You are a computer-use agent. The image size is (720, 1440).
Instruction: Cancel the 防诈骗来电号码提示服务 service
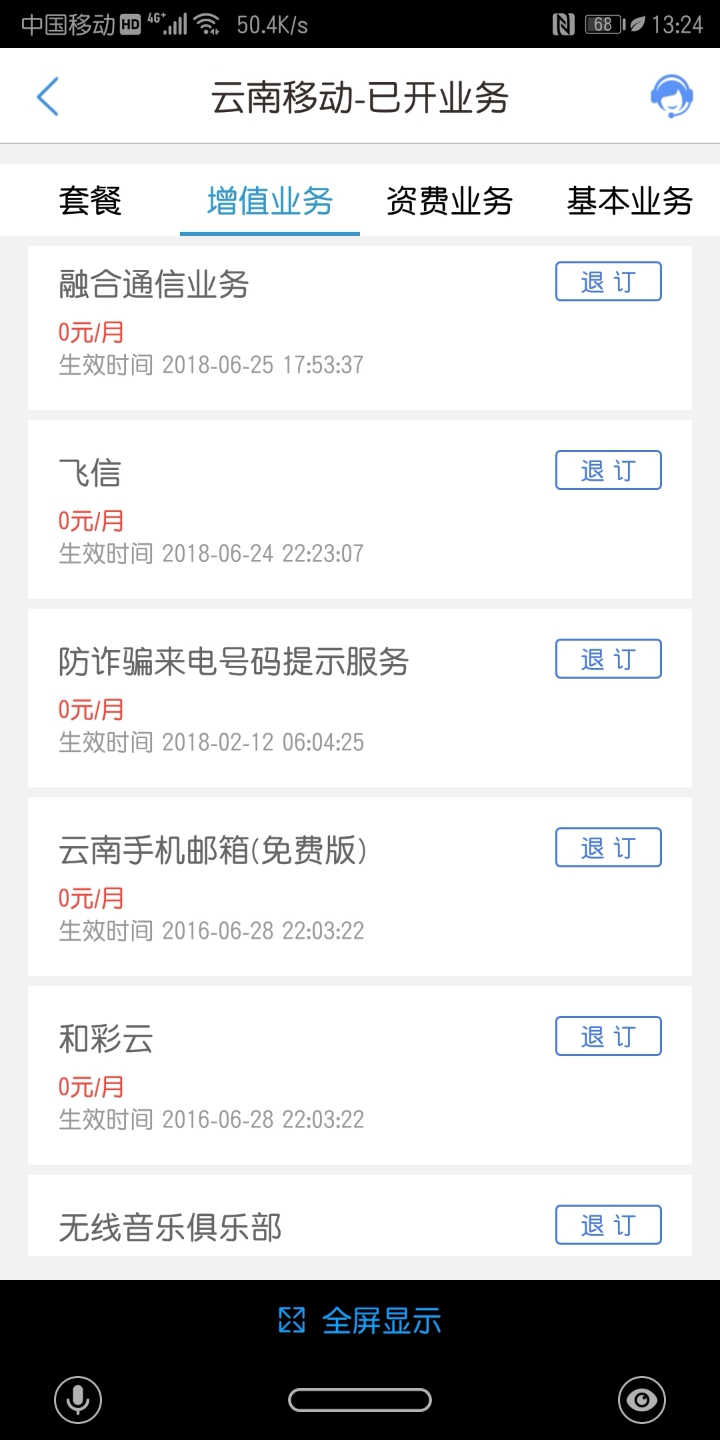click(x=607, y=658)
